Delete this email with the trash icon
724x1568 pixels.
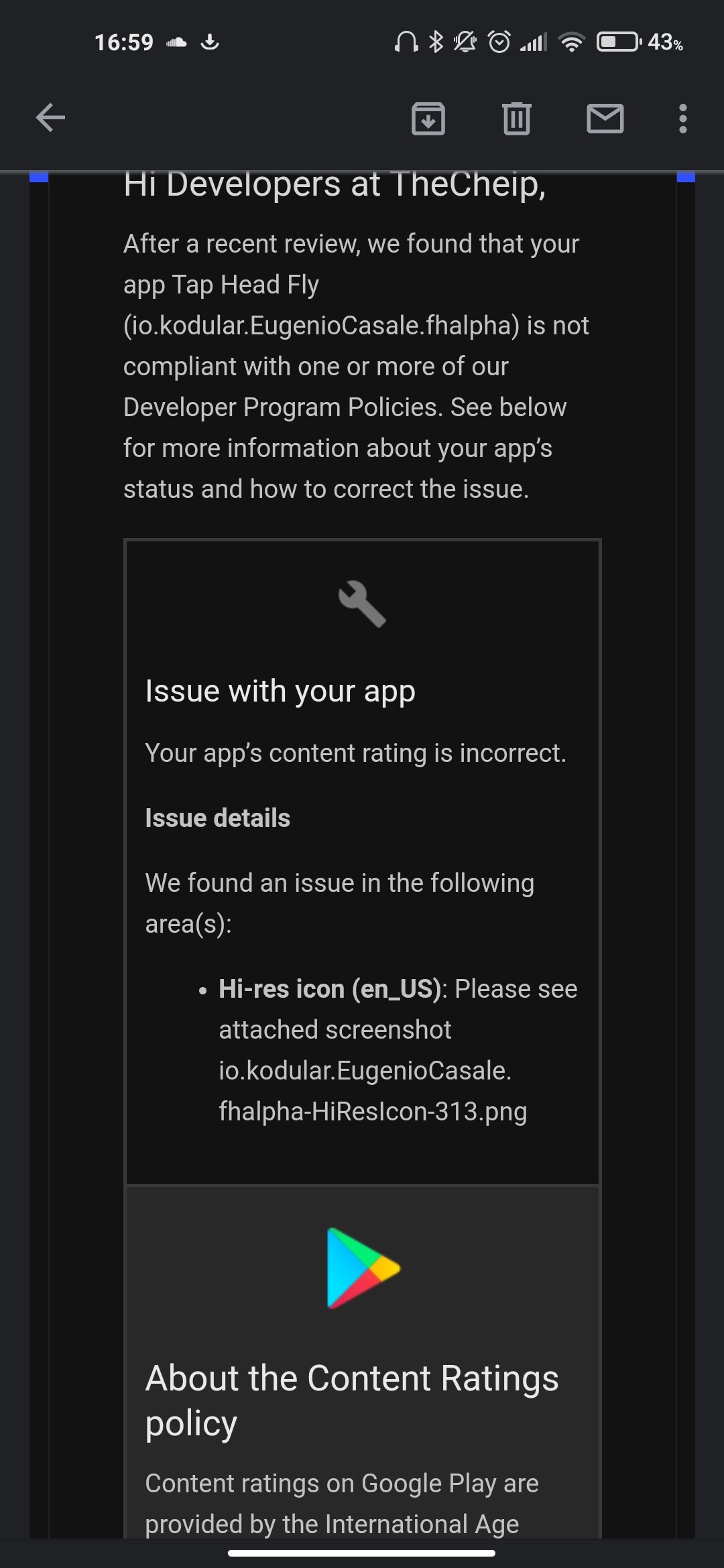(517, 119)
